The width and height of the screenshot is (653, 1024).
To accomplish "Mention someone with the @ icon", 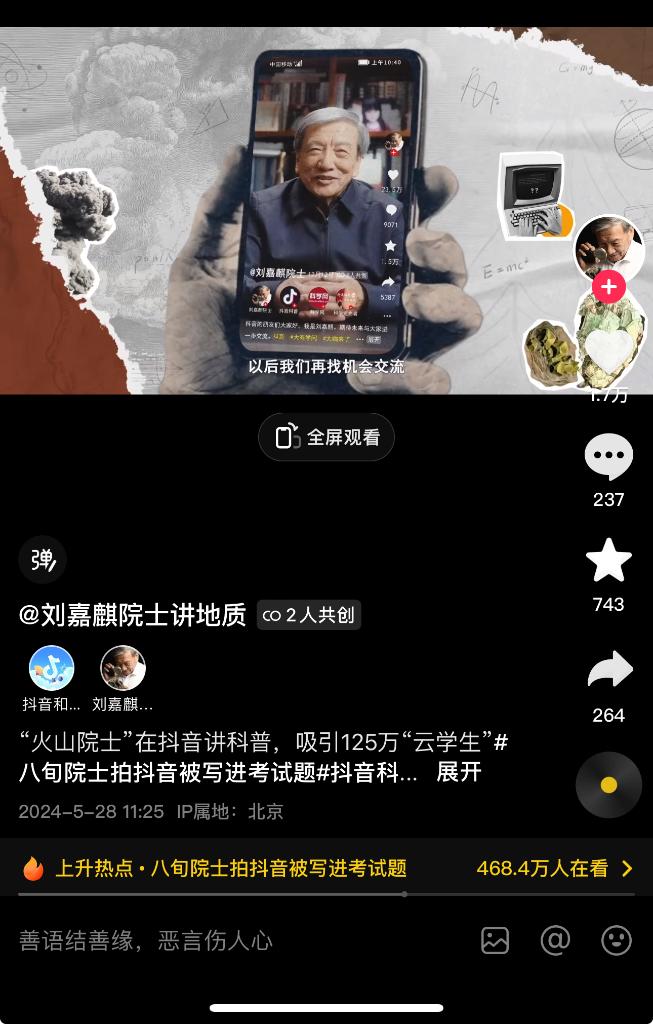I will coord(555,940).
